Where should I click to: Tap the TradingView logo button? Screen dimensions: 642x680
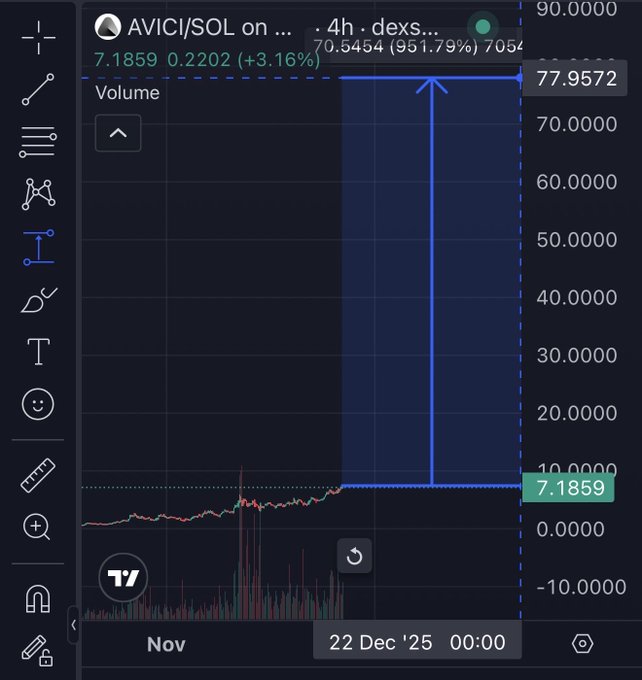tap(124, 578)
